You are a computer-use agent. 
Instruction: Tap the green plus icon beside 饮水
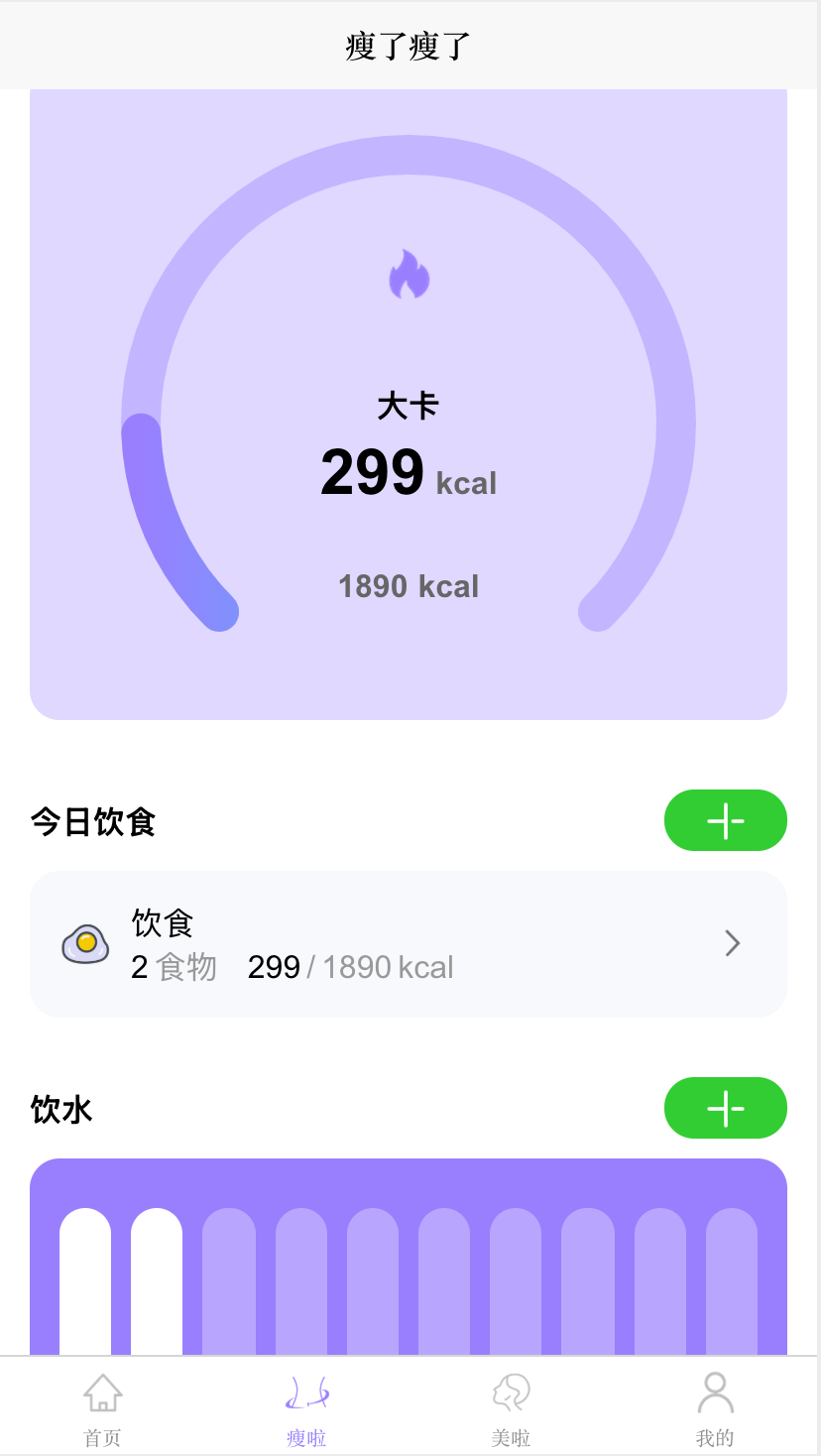click(x=725, y=1108)
